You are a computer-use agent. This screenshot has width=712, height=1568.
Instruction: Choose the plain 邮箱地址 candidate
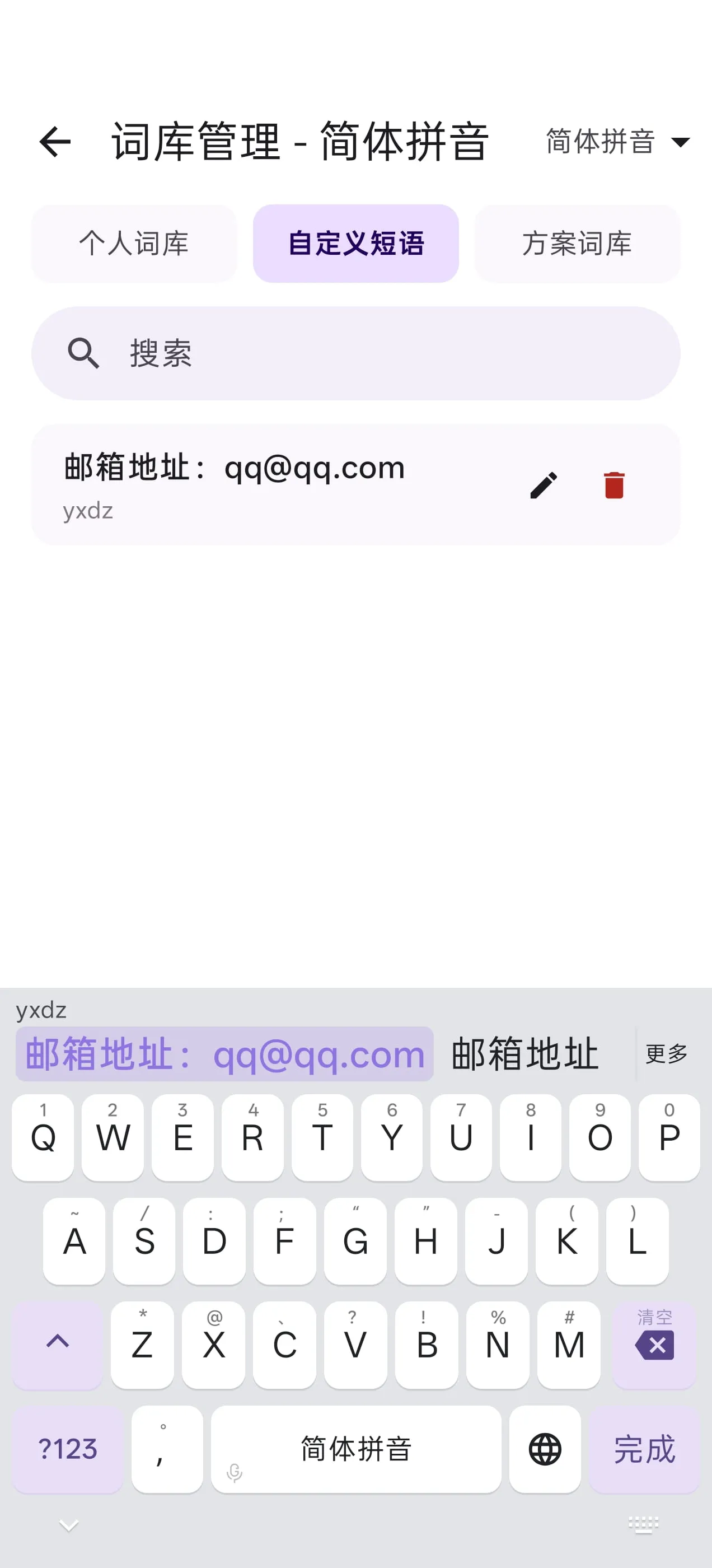tap(524, 1054)
